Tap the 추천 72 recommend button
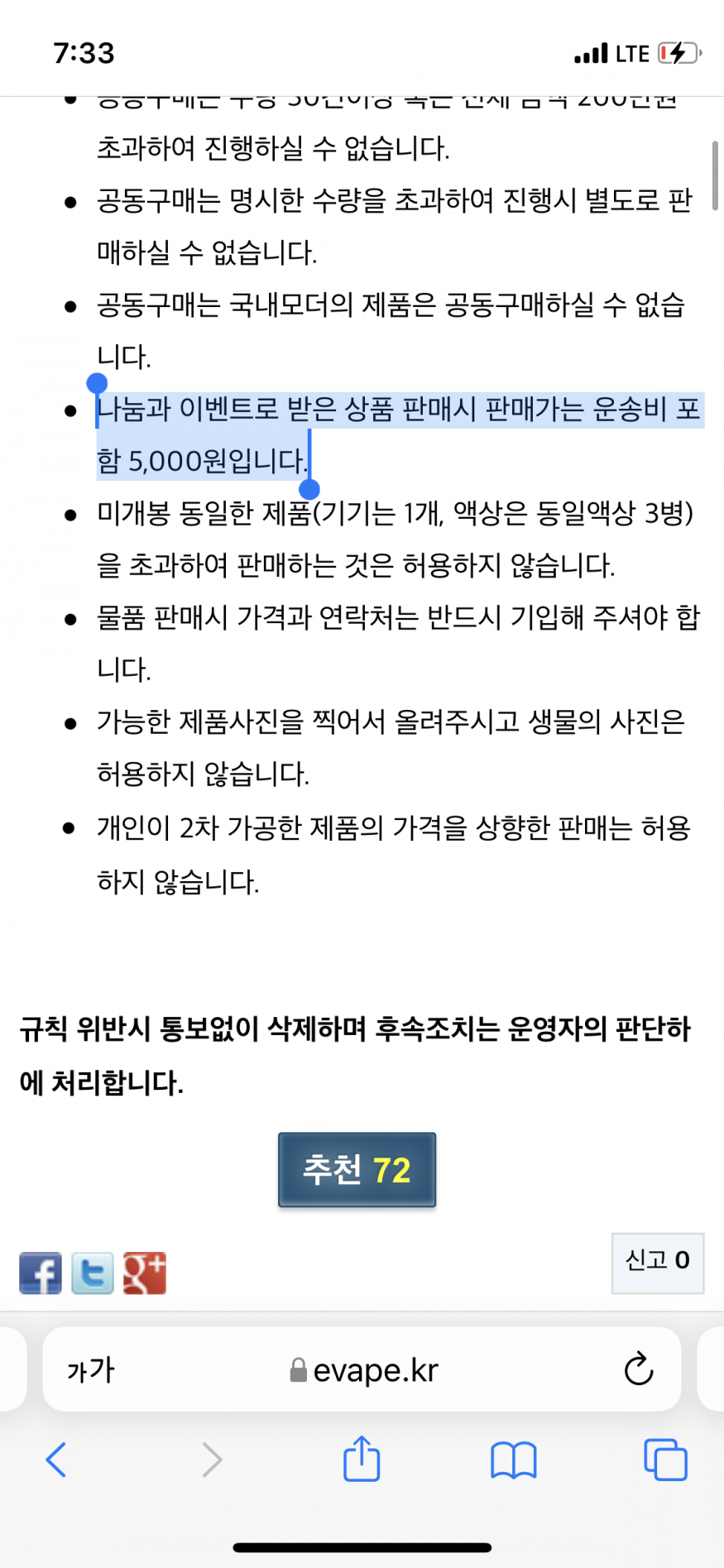 click(x=357, y=1169)
